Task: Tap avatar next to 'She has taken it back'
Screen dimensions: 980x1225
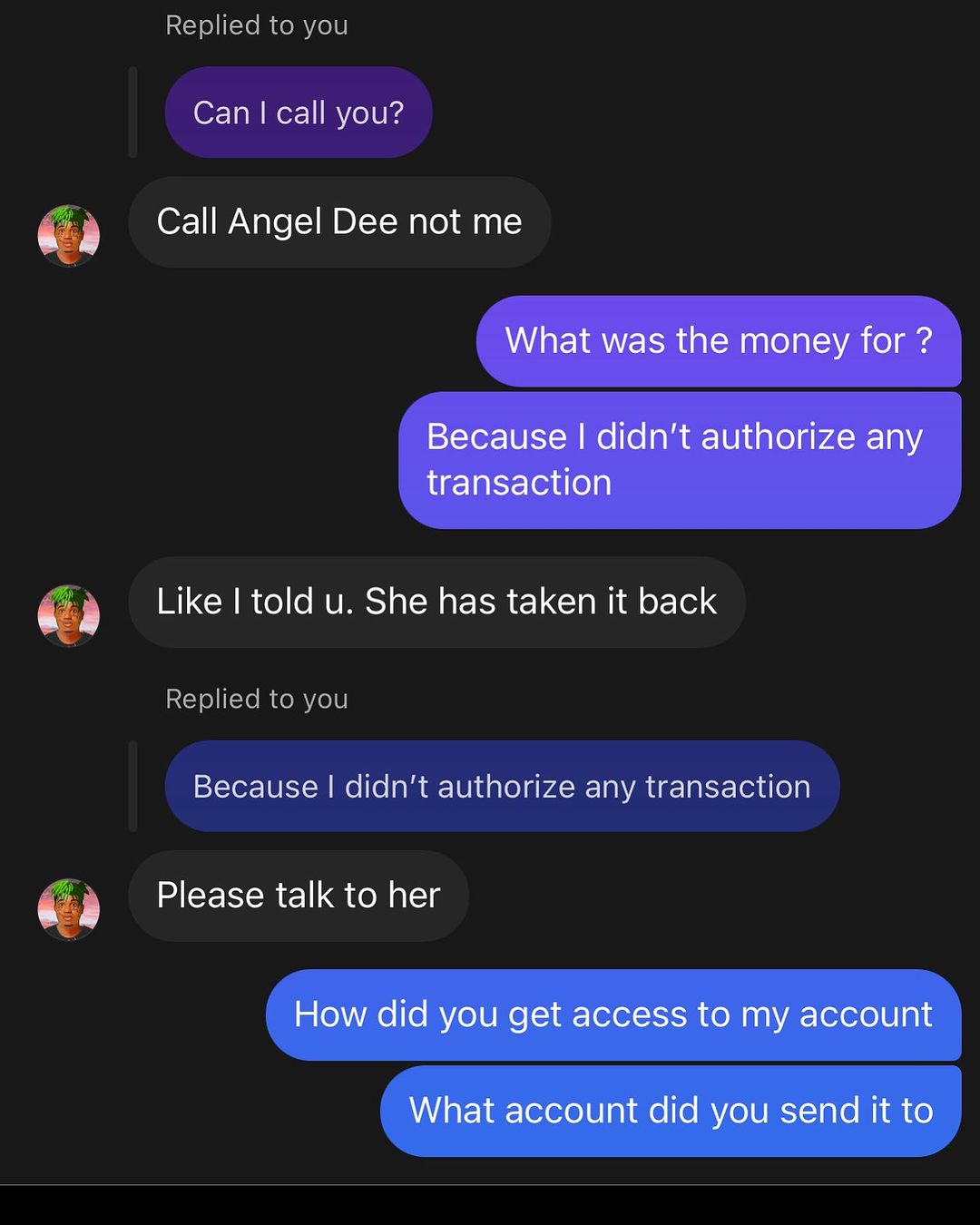Action: coord(68,615)
